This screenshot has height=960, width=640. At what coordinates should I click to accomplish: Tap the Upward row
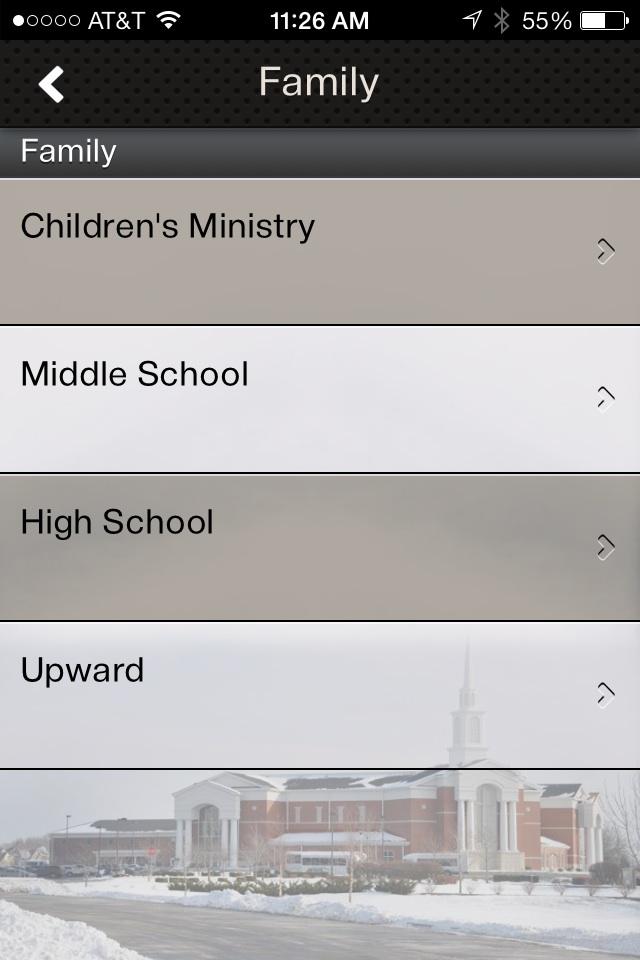[320, 695]
